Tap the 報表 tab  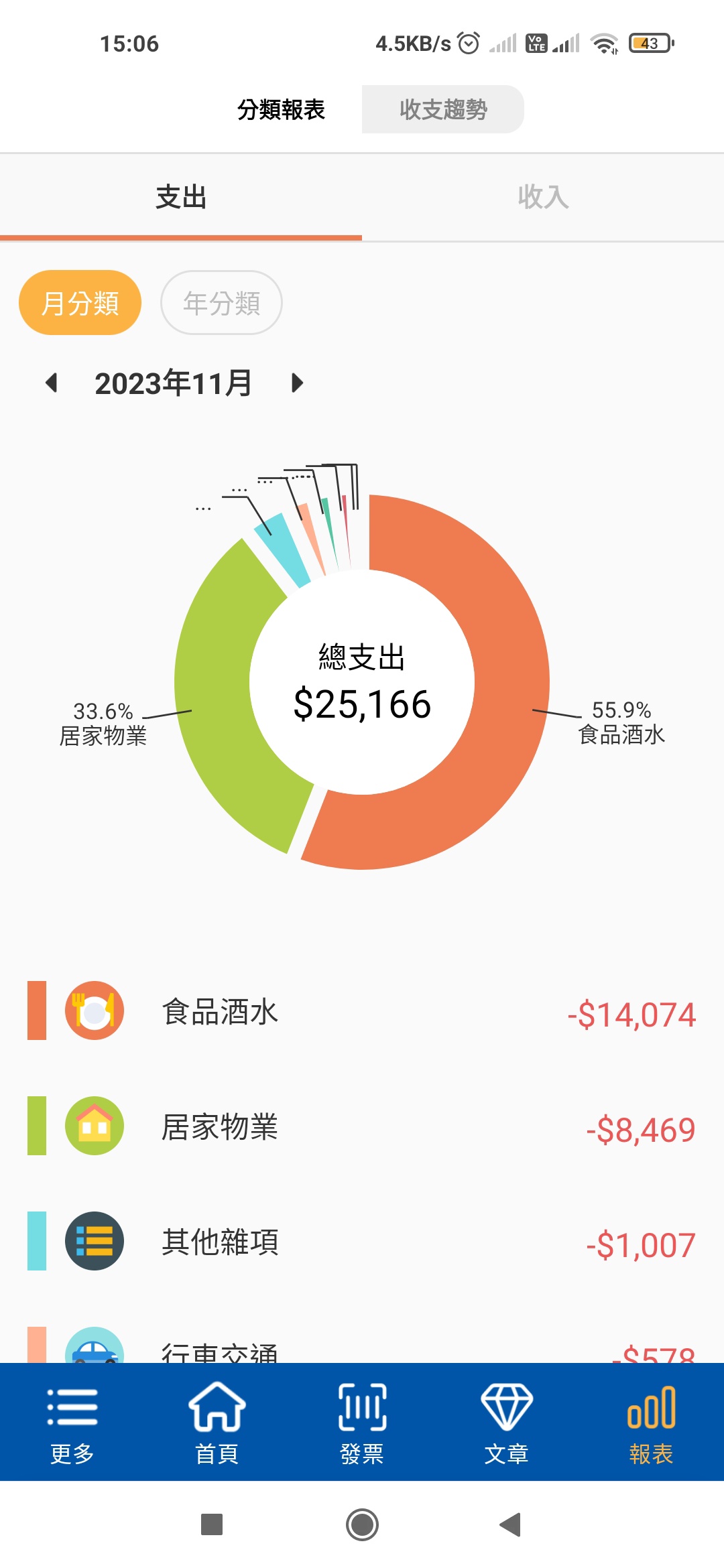point(651,1422)
